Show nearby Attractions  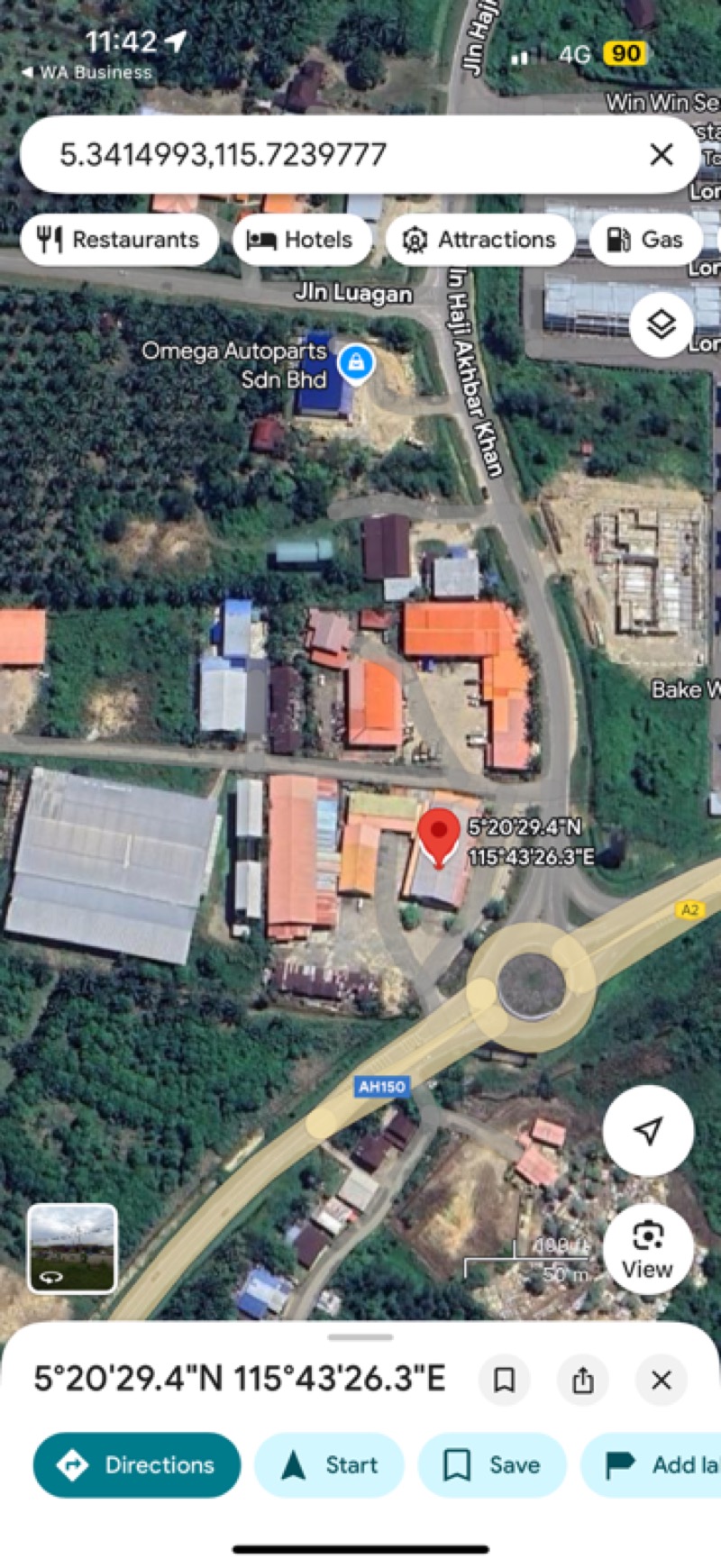click(x=479, y=240)
